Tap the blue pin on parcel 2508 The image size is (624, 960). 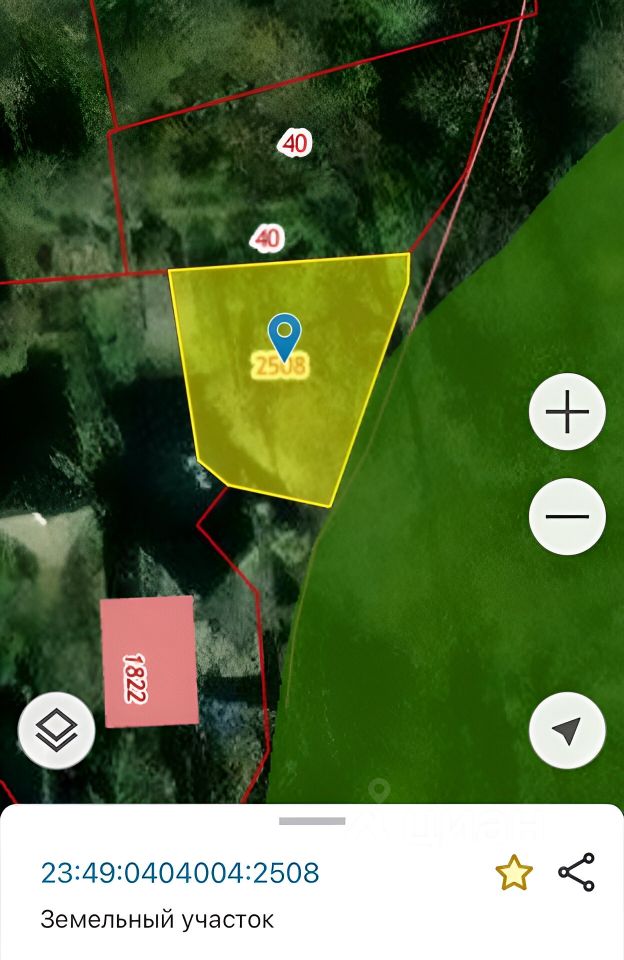tap(286, 334)
